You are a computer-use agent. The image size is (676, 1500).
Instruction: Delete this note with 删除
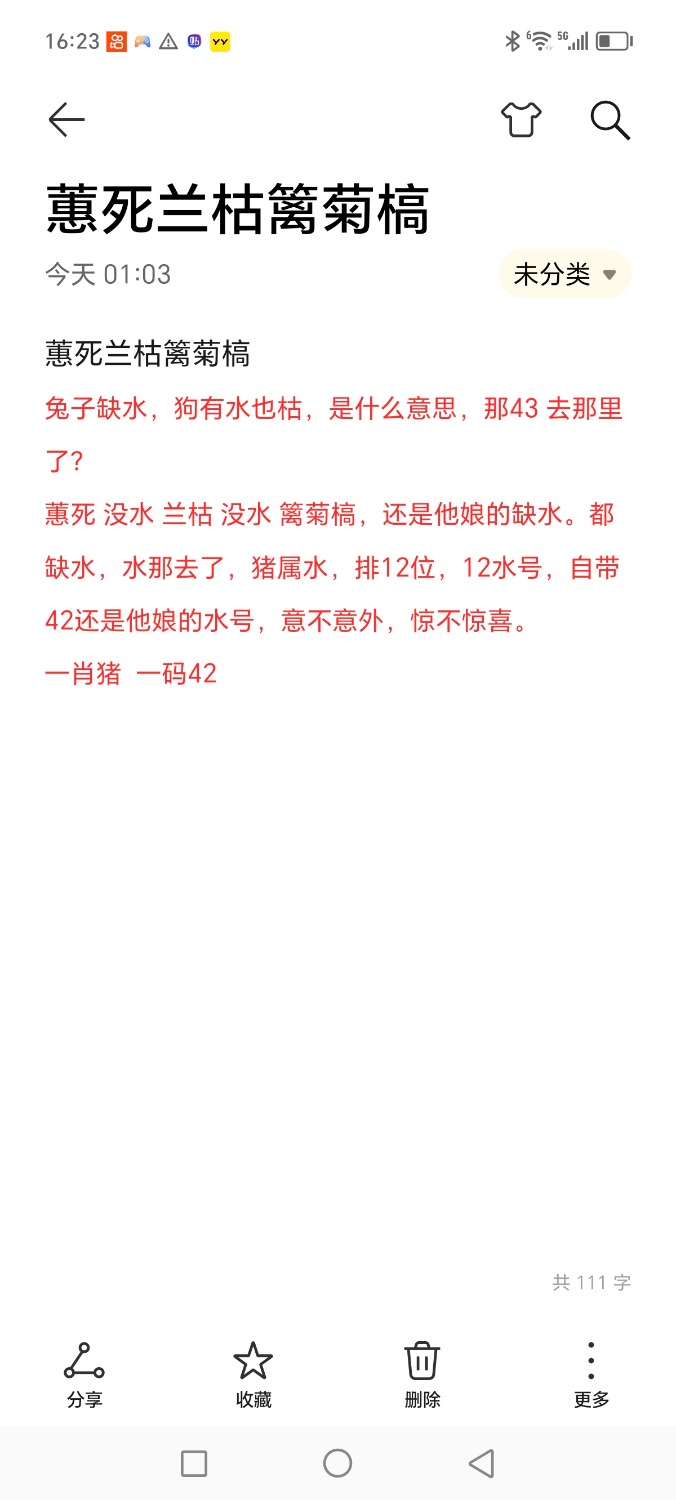[x=422, y=1375]
